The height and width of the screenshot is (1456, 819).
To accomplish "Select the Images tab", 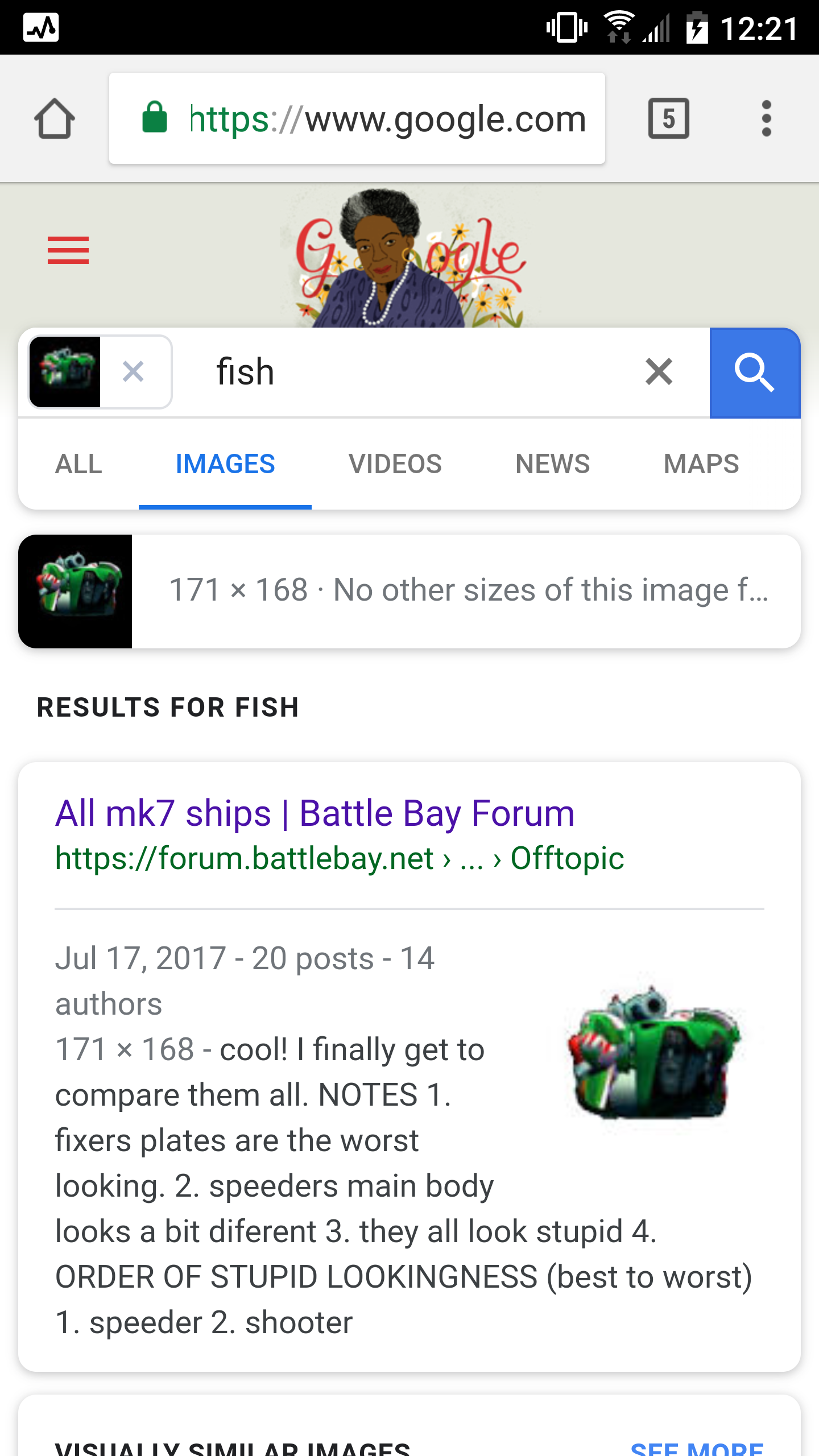I will 225,464.
